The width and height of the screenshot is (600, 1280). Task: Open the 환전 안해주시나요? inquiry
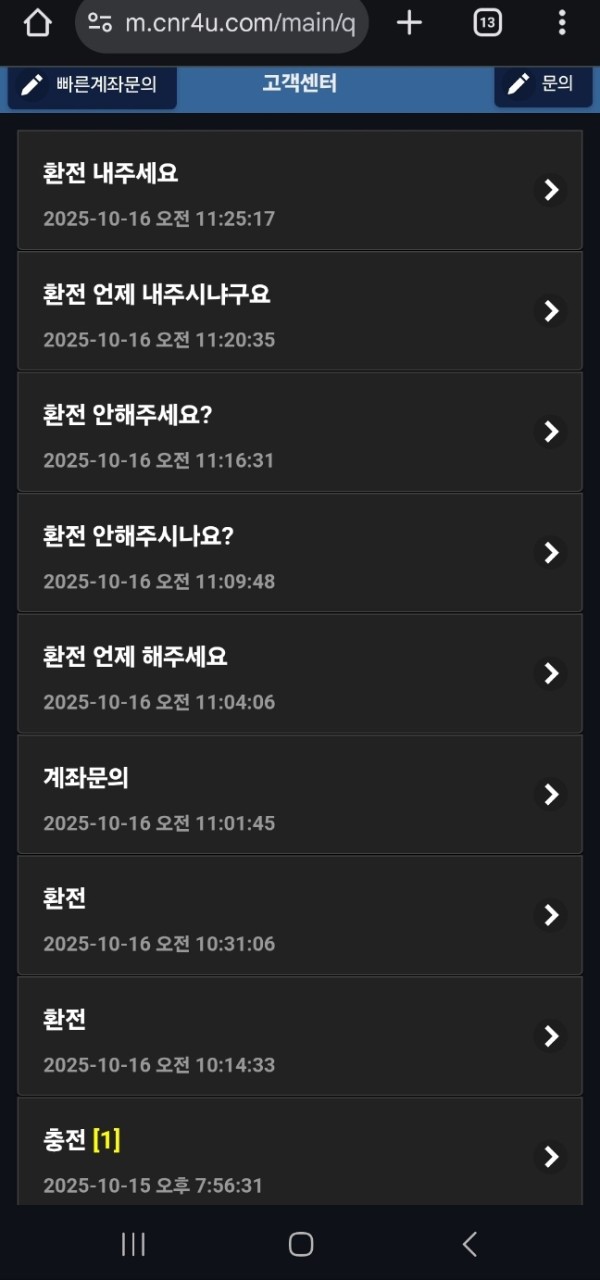point(300,553)
